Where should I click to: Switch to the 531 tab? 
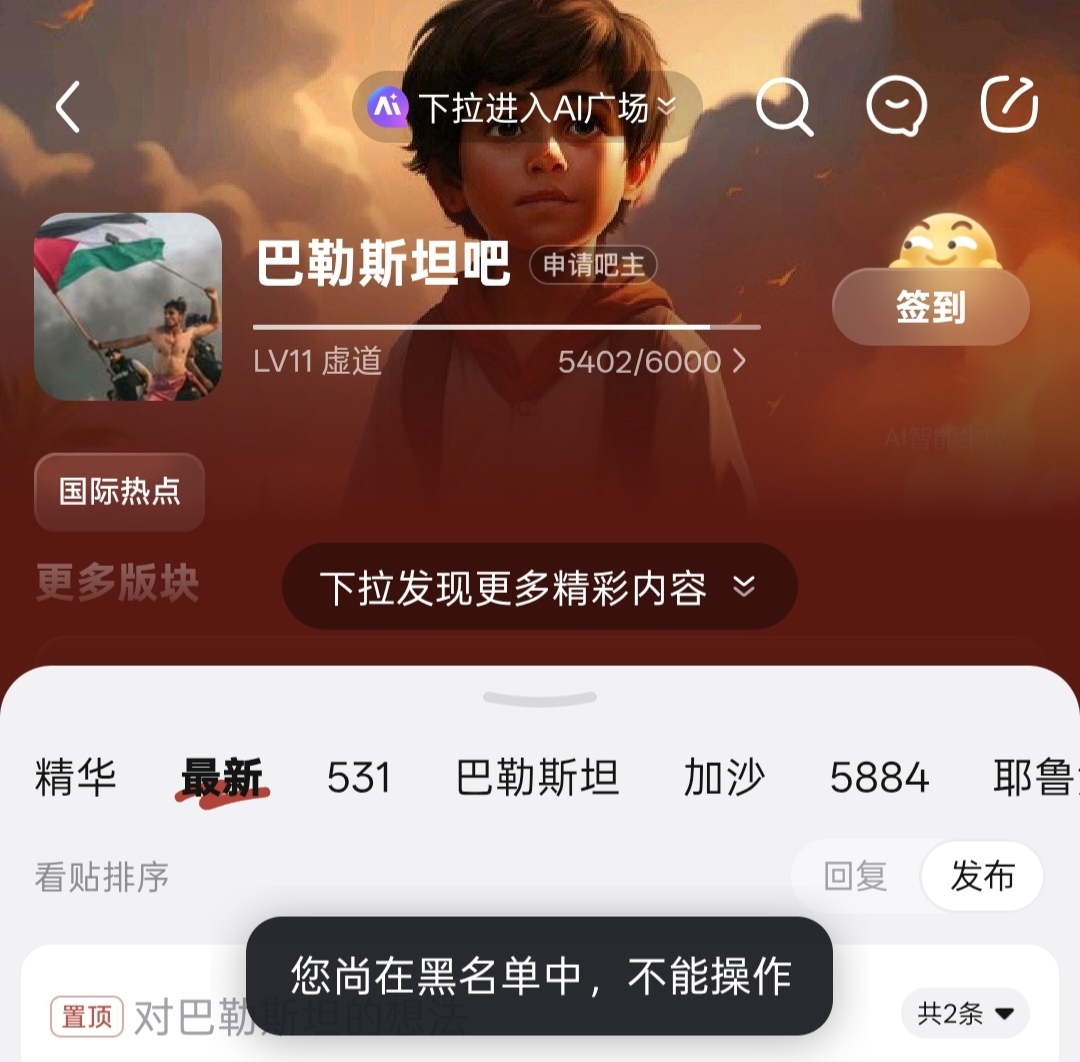pyautogui.click(x=359, y=777)
